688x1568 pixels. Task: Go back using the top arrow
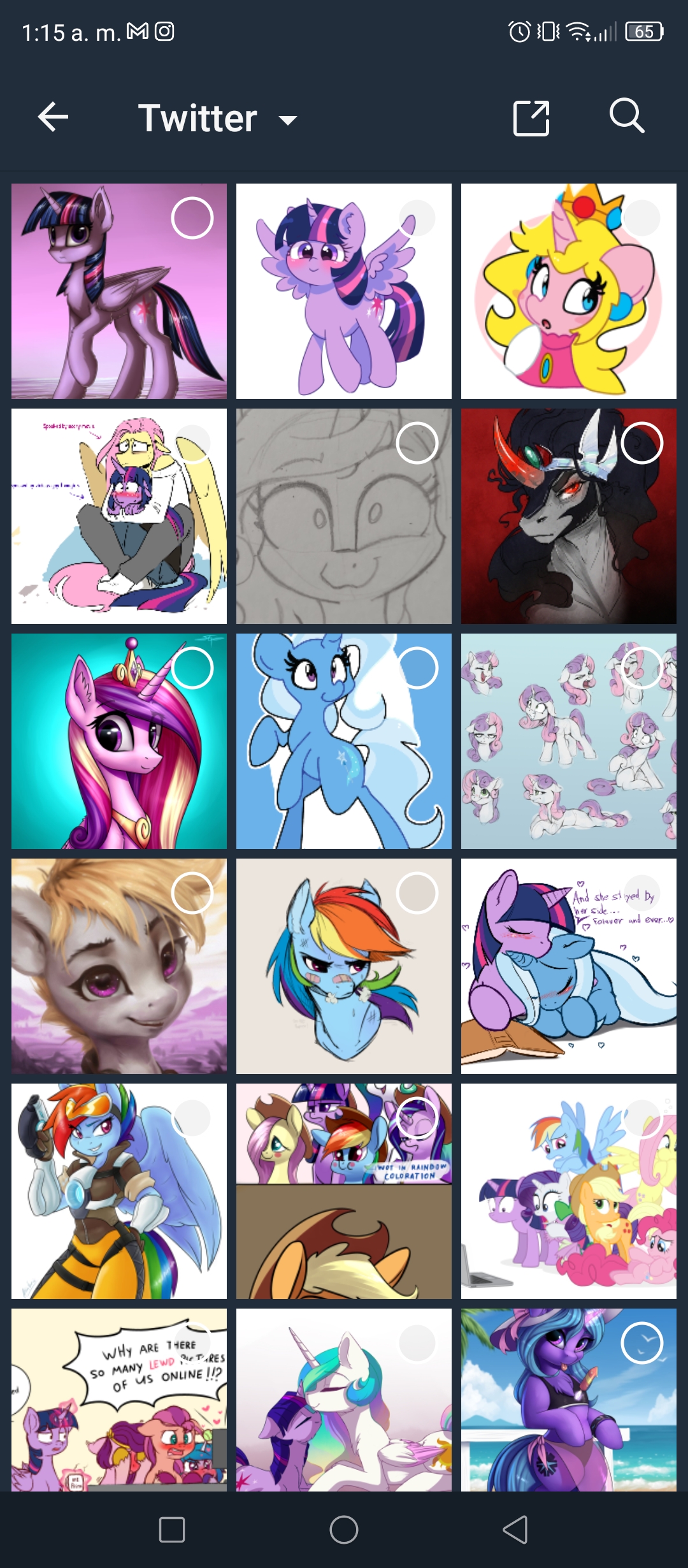click(x=53, y=117)
